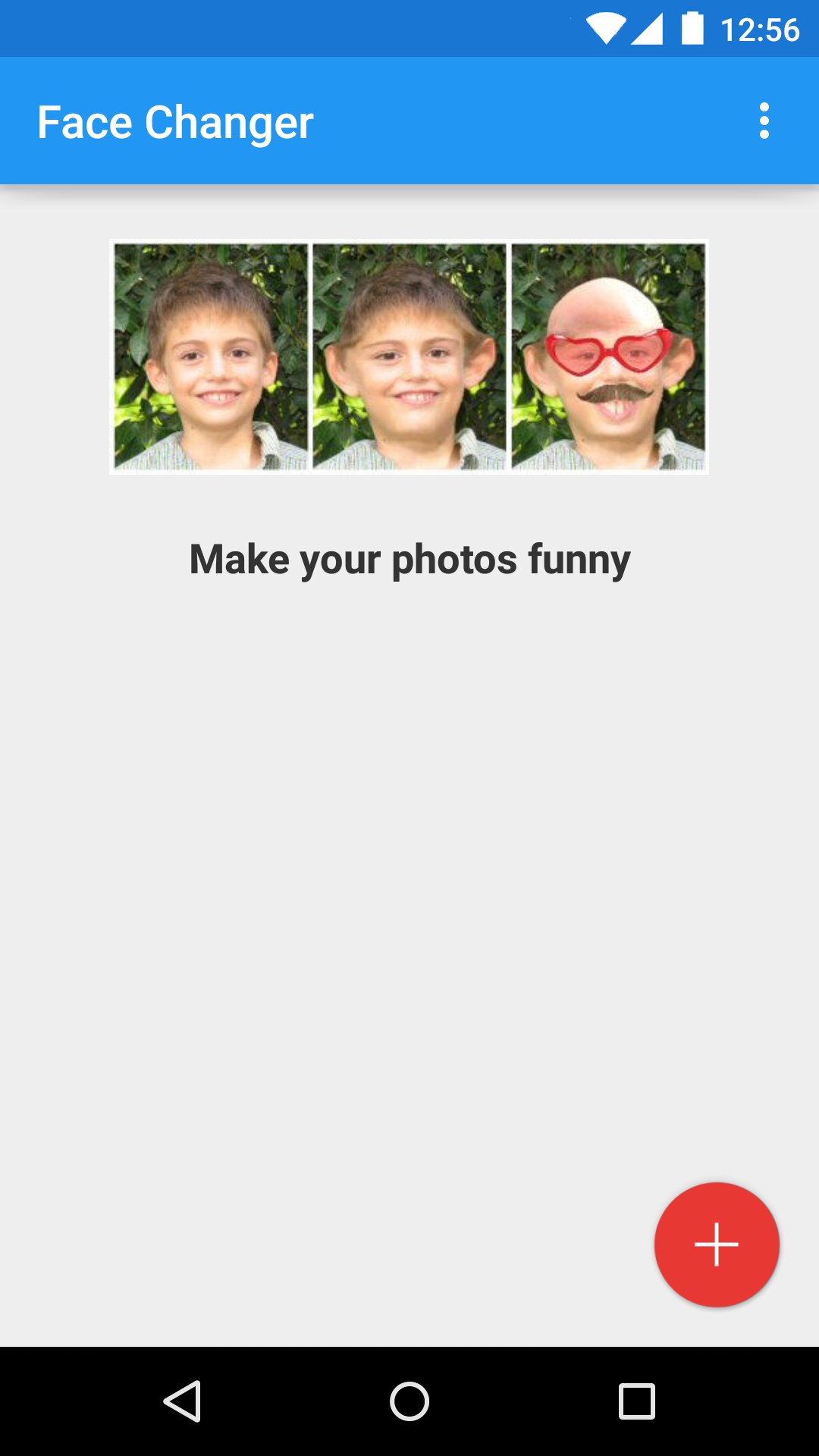Tap the red plus button to add photo
This screenshot has height=1456, width=819.
tap(717, 1244)
